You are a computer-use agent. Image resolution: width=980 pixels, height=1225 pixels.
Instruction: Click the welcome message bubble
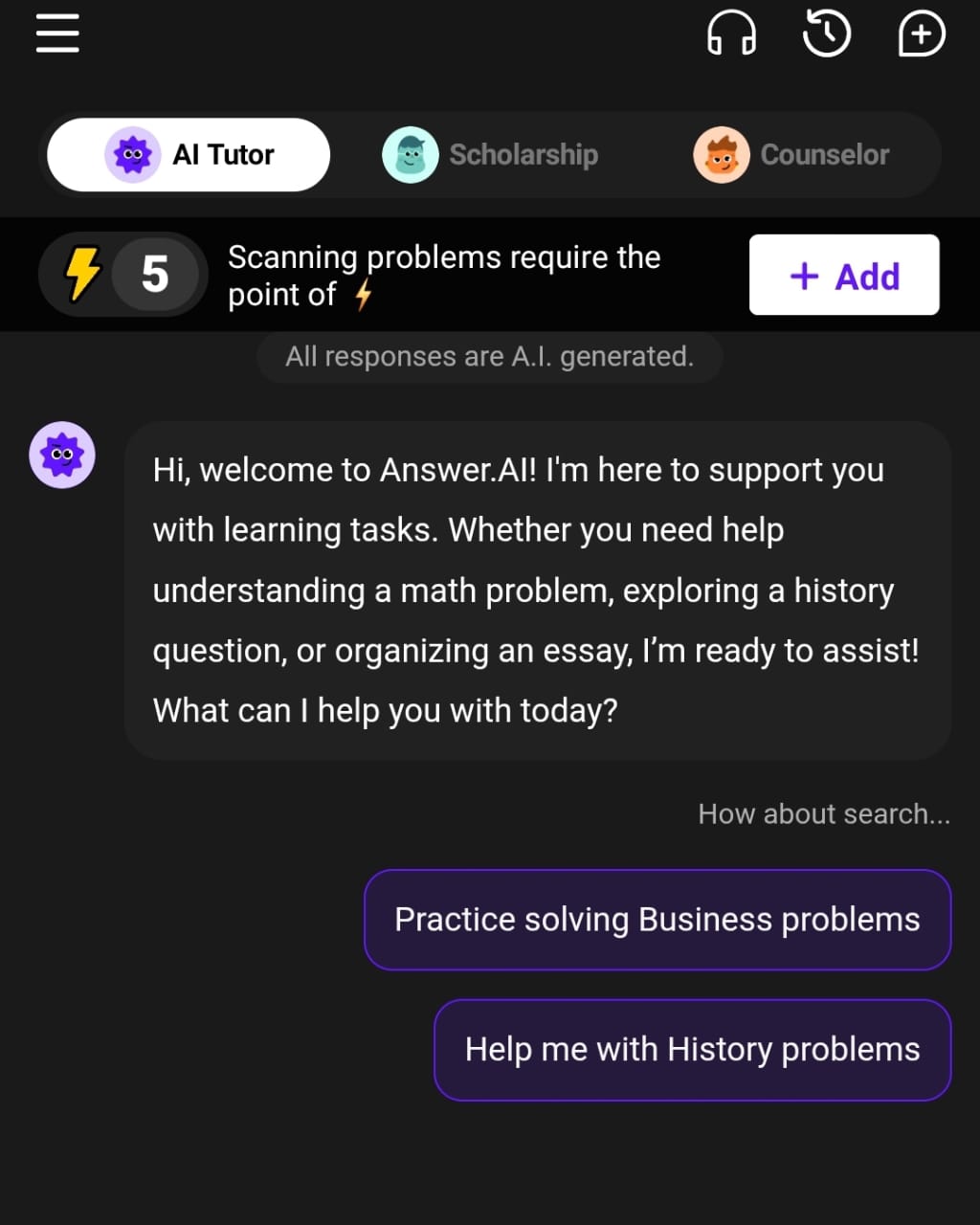tap(536, 590)
